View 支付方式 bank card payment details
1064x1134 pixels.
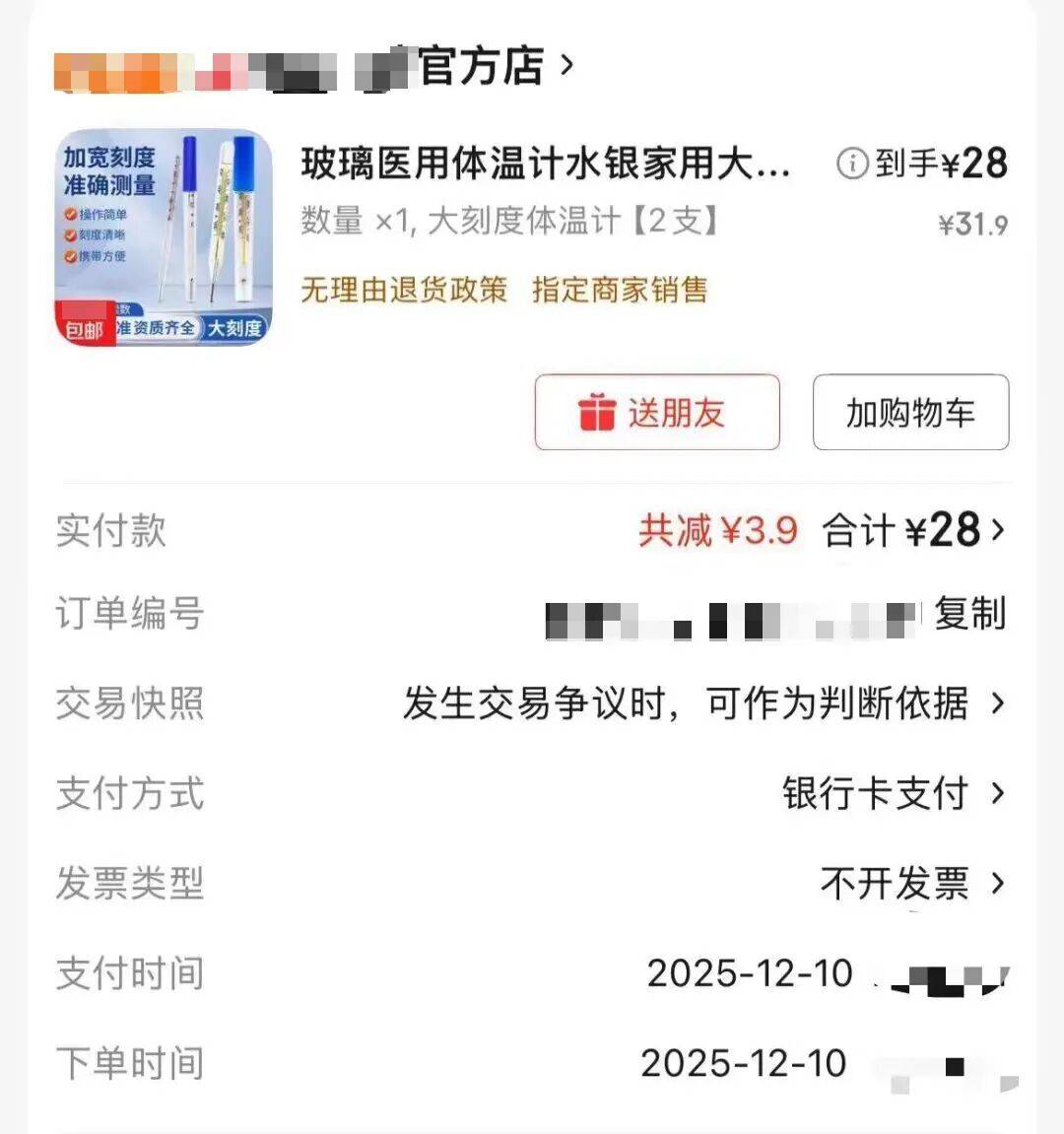(893, 793)
